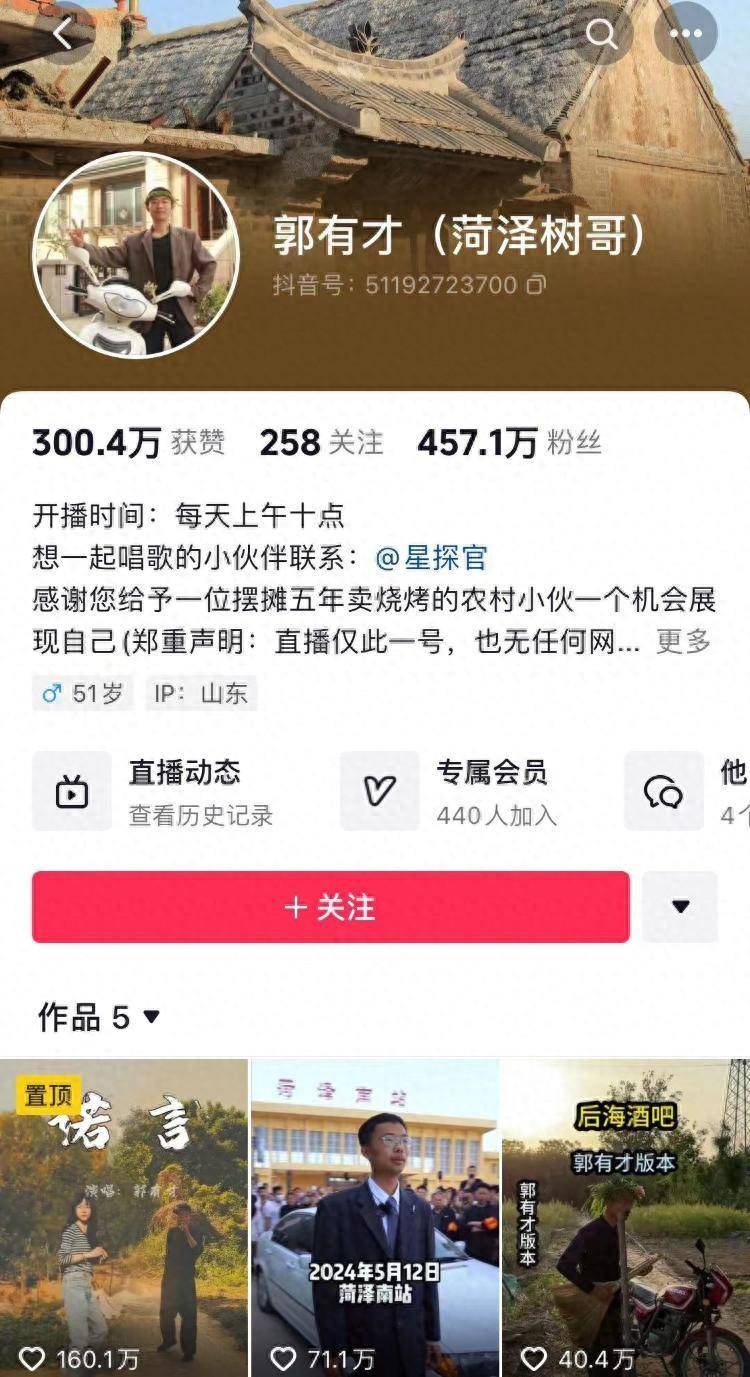Open the 258 关注 following list
The image size is (750, 1377).
click(x=321, y=443)
